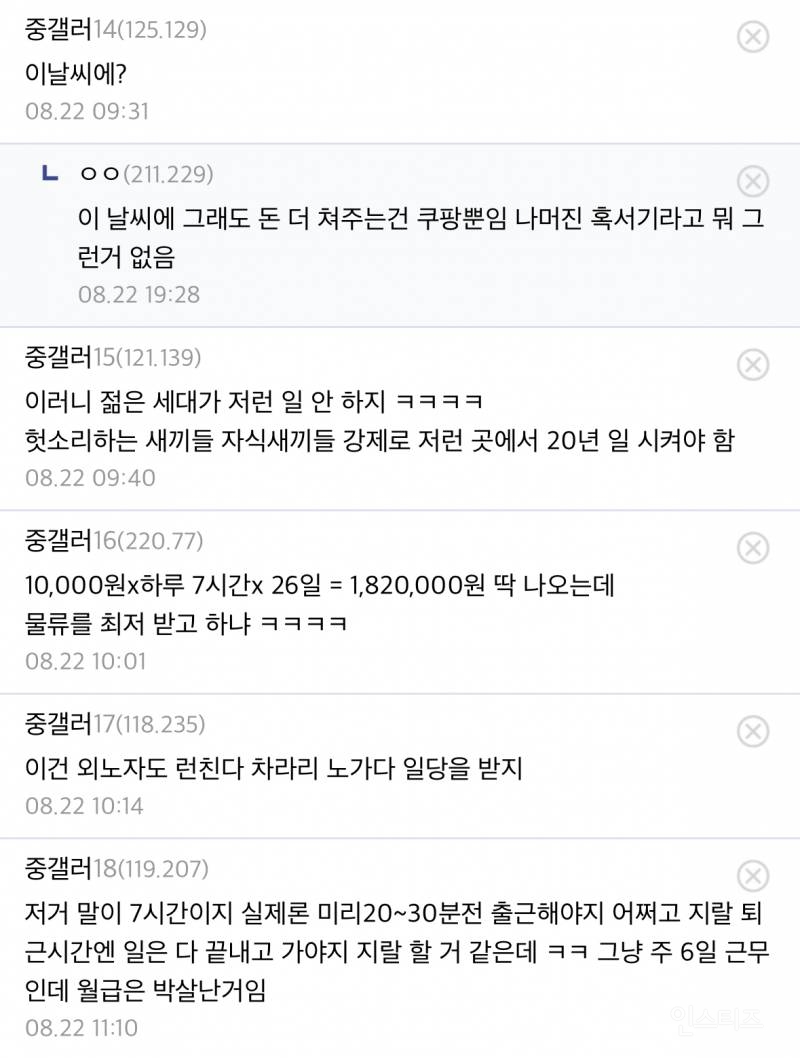Delete 중갤러14's comment '이날씨에?'
800x1058 pixels.
(753, 38)
